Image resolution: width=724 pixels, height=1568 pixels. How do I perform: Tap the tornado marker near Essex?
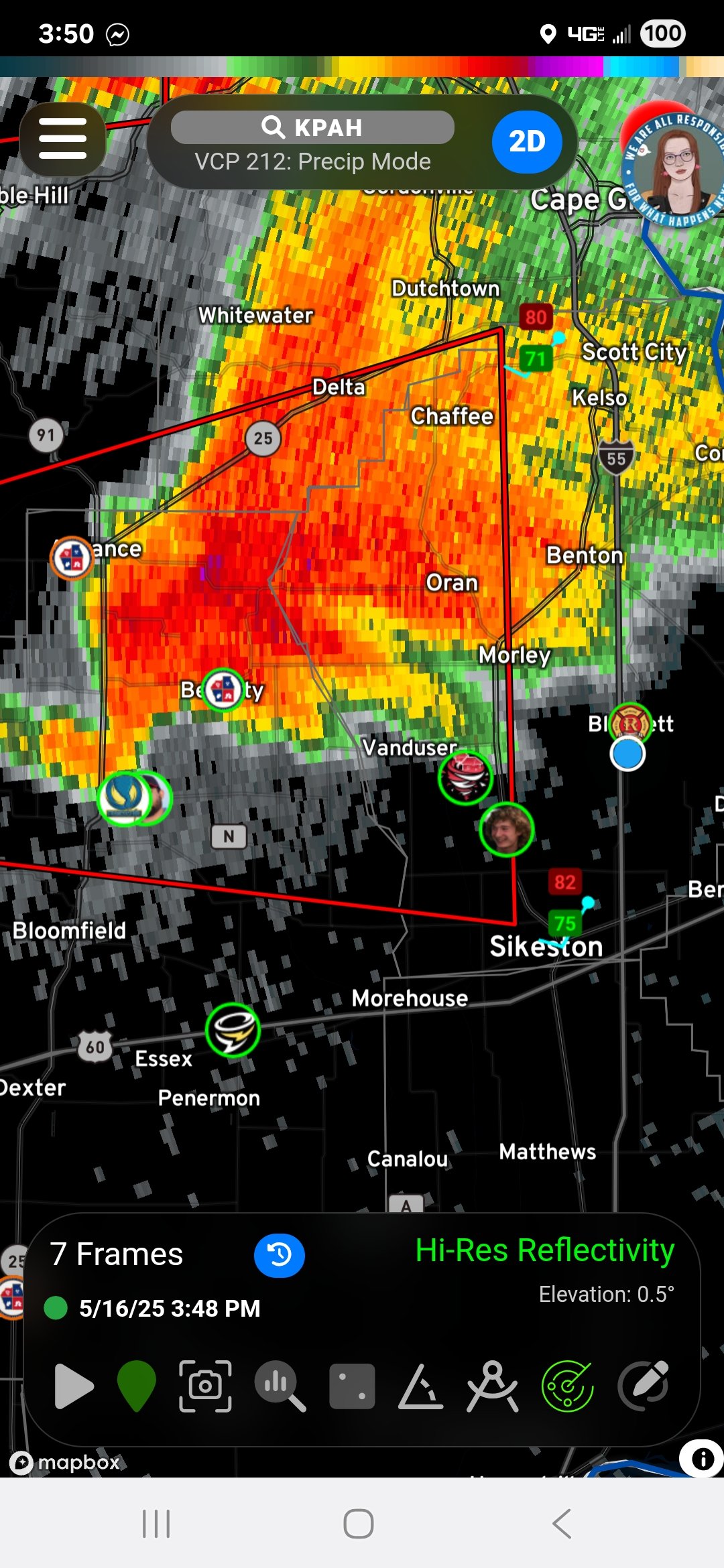click(x=233, y=1030)
